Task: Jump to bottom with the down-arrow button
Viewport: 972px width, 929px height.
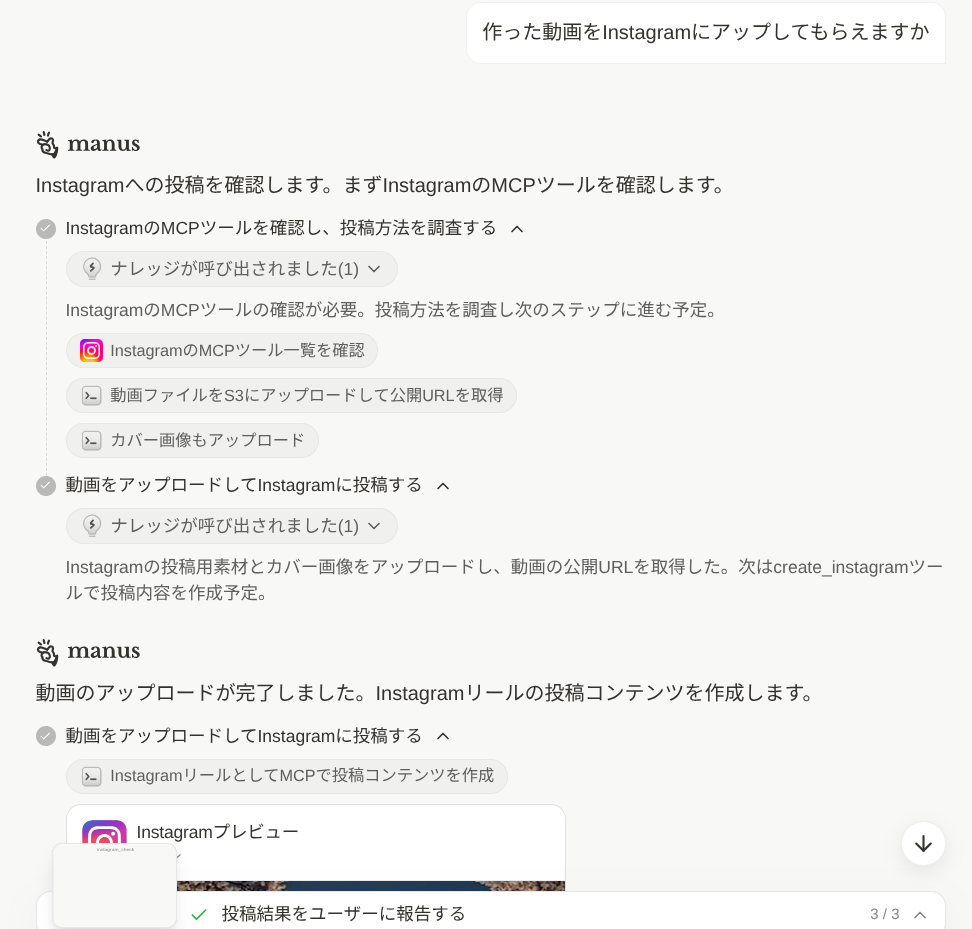Action: click(x=923, y=844)
